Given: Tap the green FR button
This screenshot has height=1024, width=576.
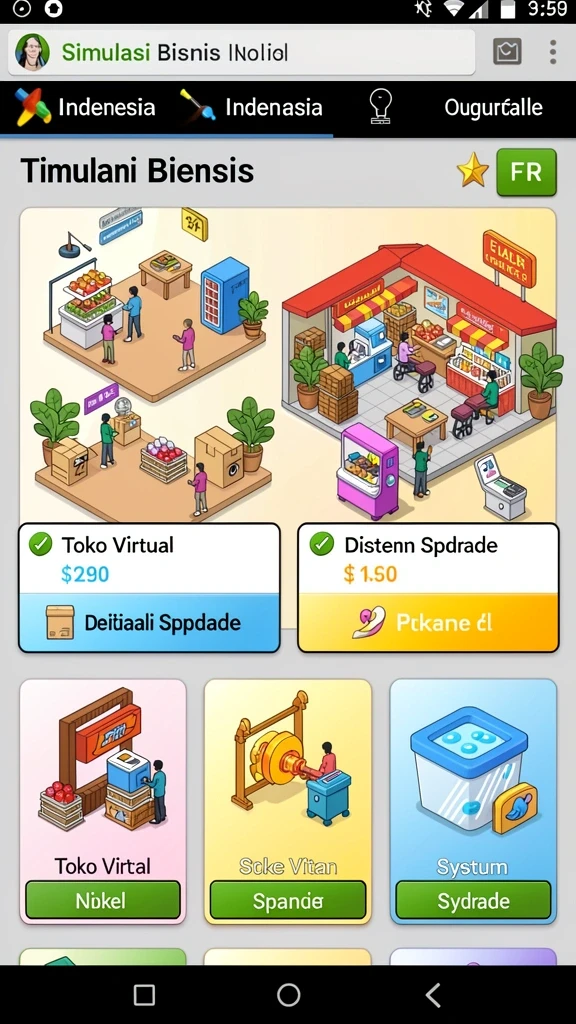Looking at the screenshot, I should click(526, 172).
